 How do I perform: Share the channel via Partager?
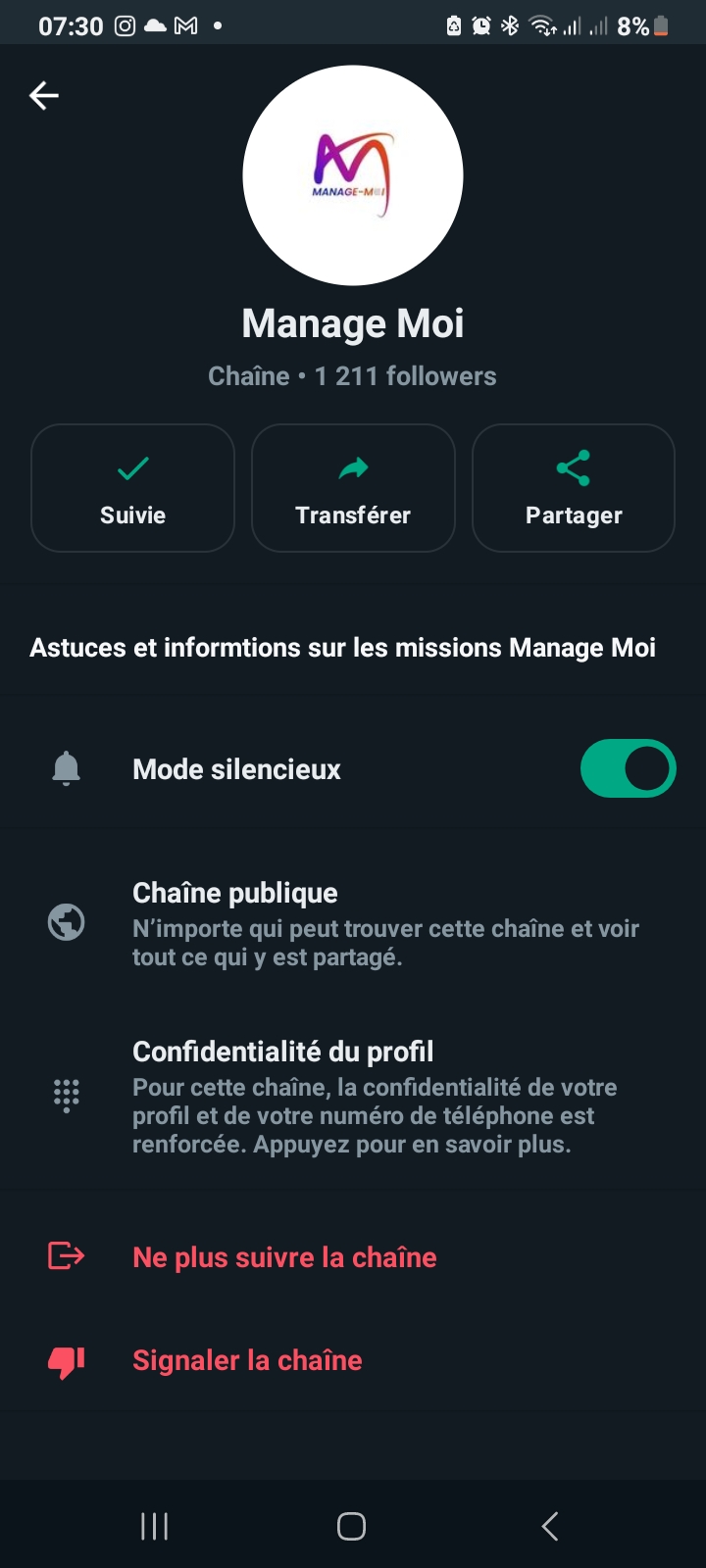[574, 488]
